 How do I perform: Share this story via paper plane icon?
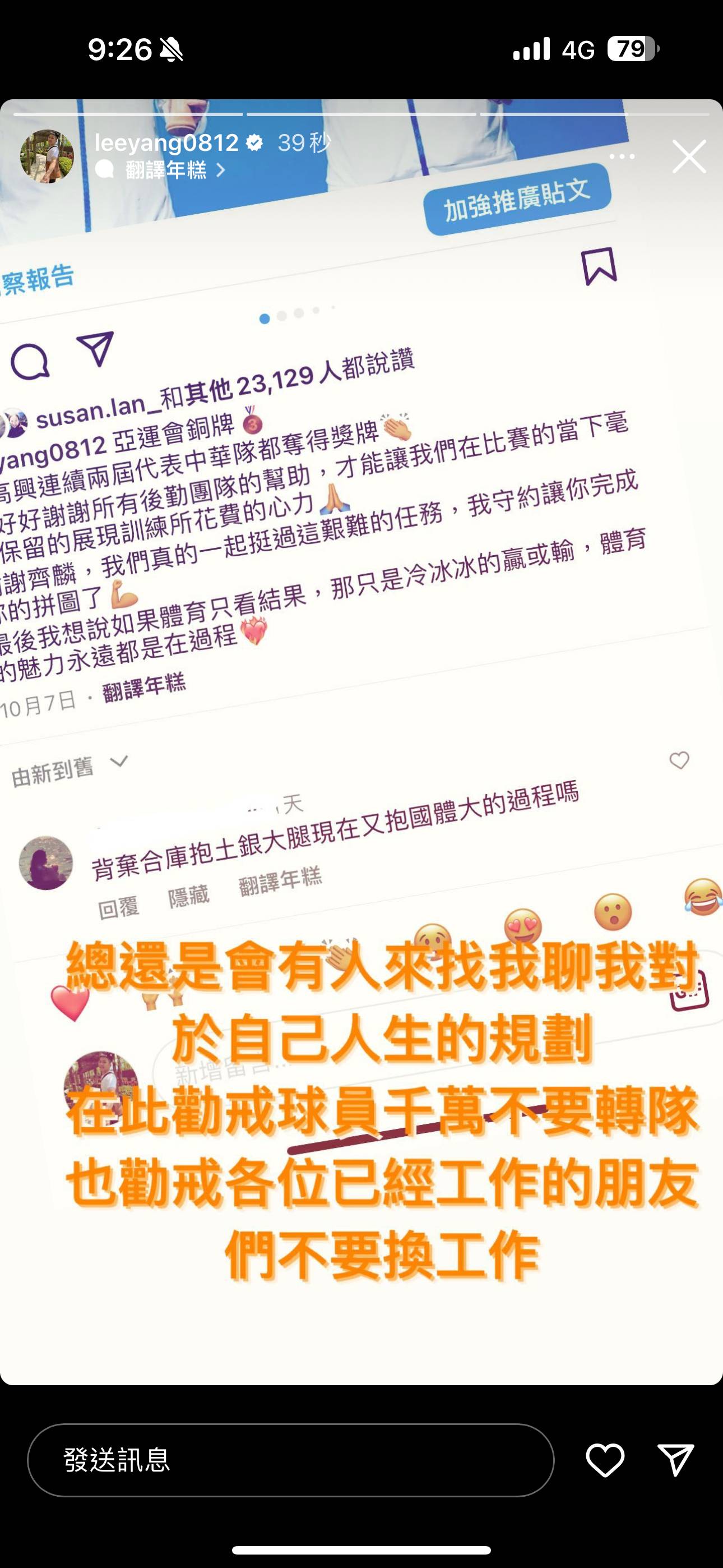coord(675,1460)
